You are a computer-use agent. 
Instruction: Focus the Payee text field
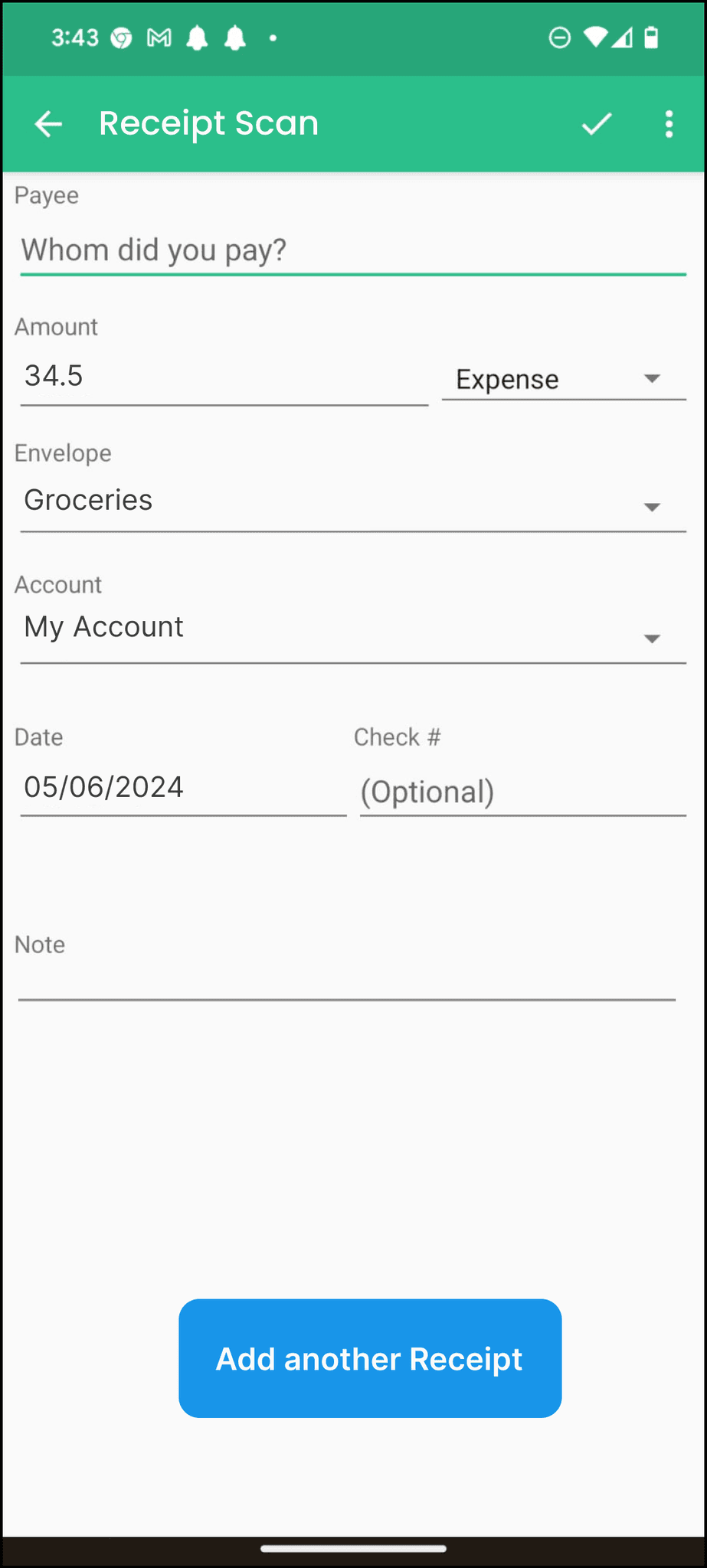(352, 250)
